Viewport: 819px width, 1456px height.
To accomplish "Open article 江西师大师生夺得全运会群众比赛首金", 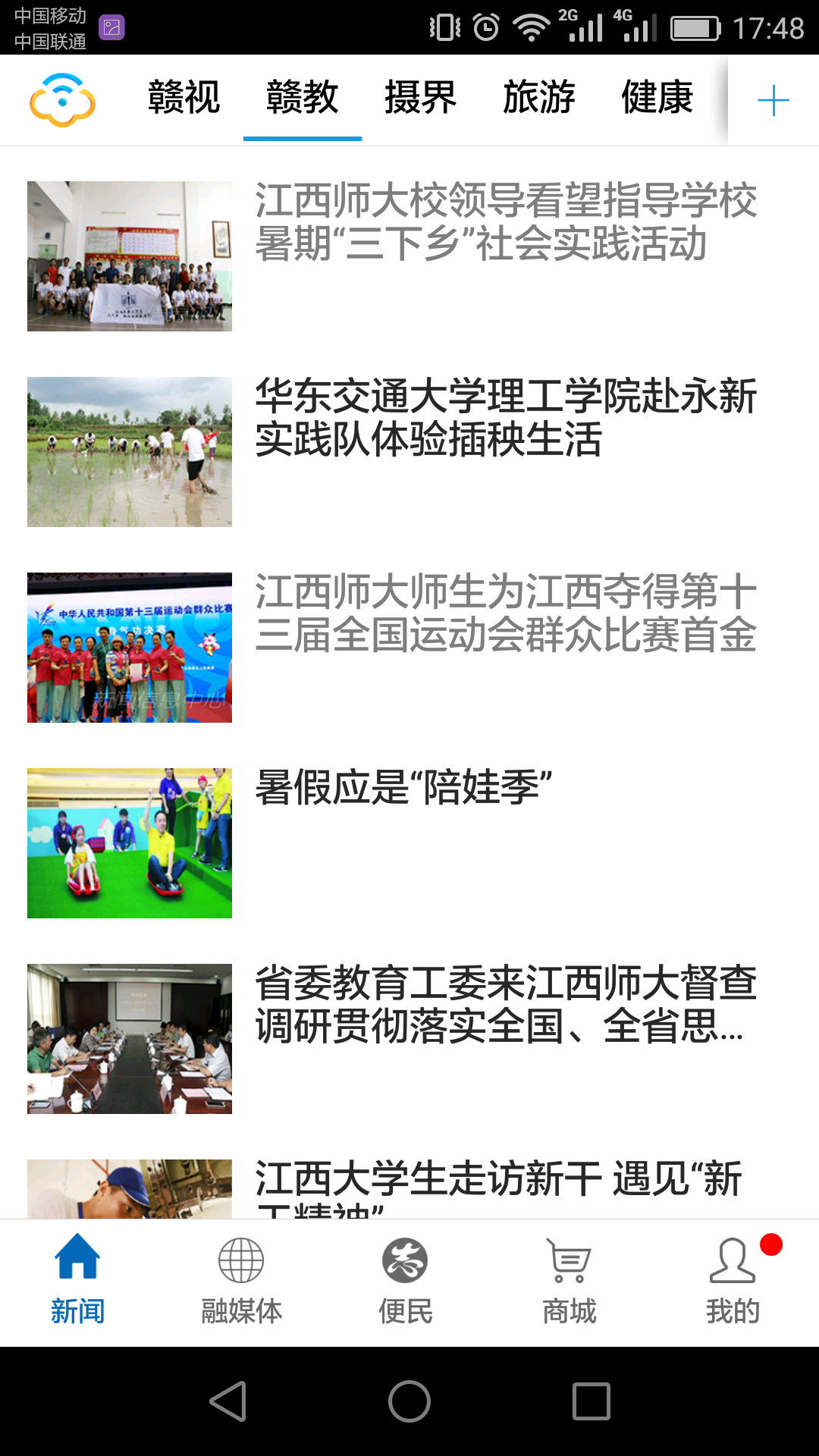I will coord(505,613).
